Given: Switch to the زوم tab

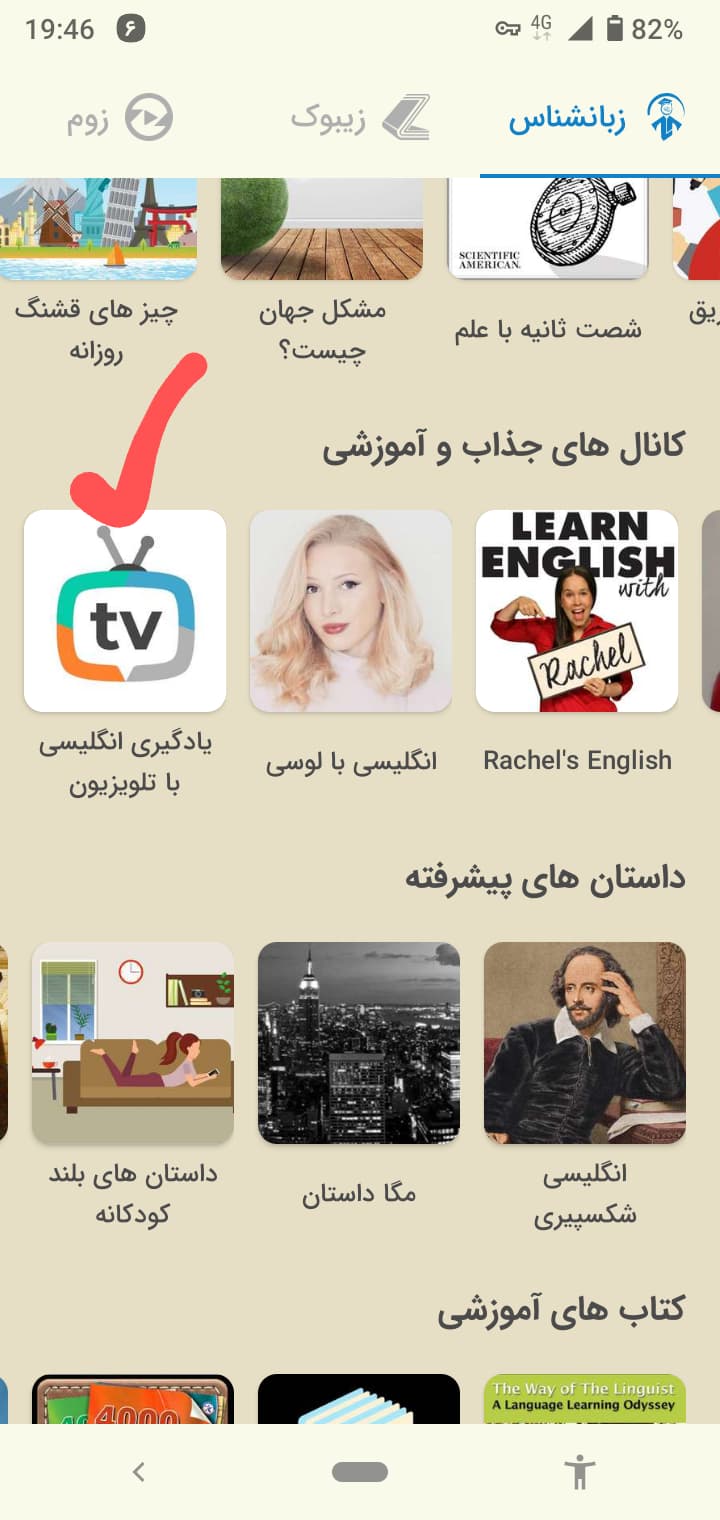Looking at the screenshot, I should (121, 119).
